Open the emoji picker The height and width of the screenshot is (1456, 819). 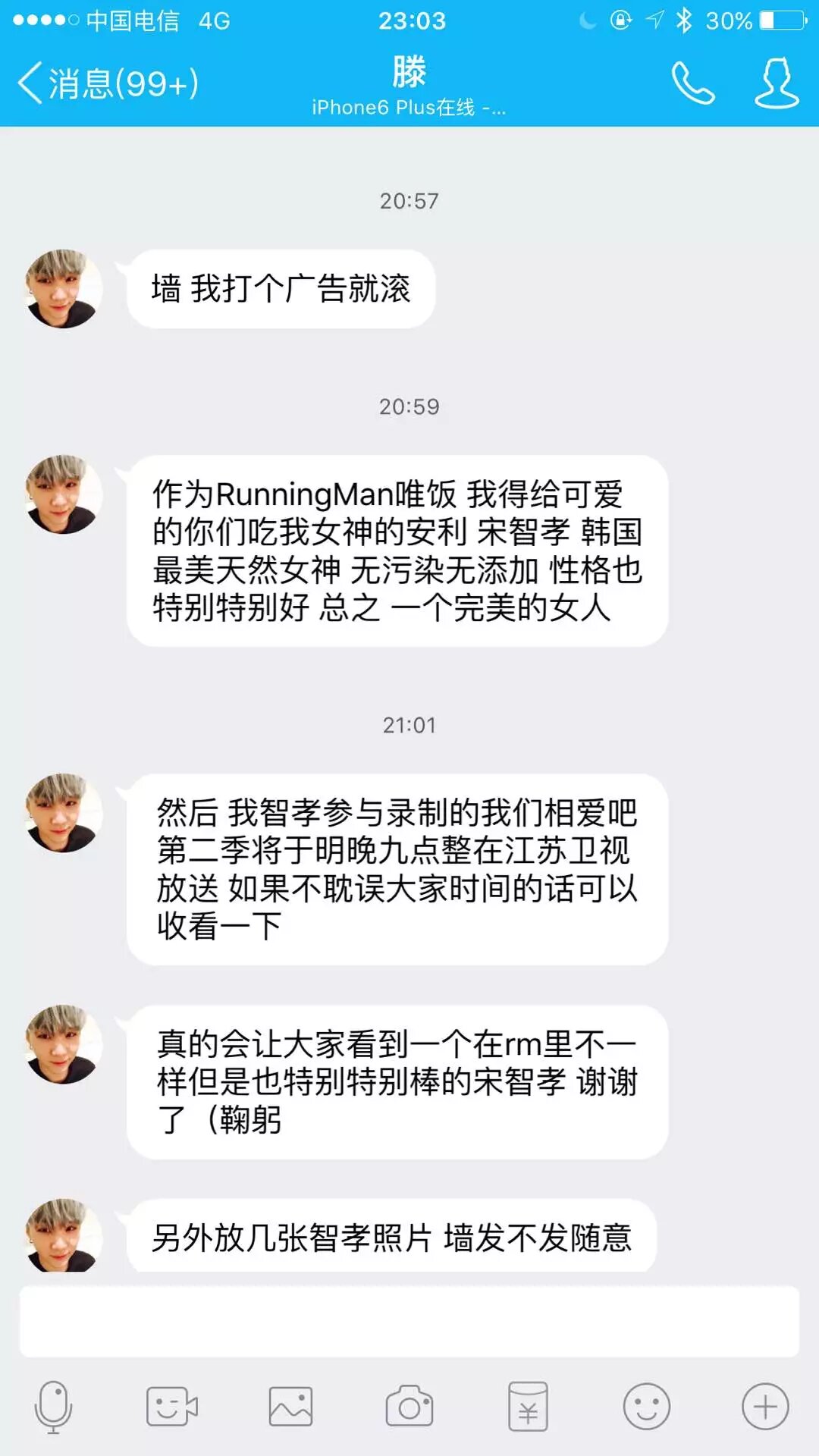646,1407
